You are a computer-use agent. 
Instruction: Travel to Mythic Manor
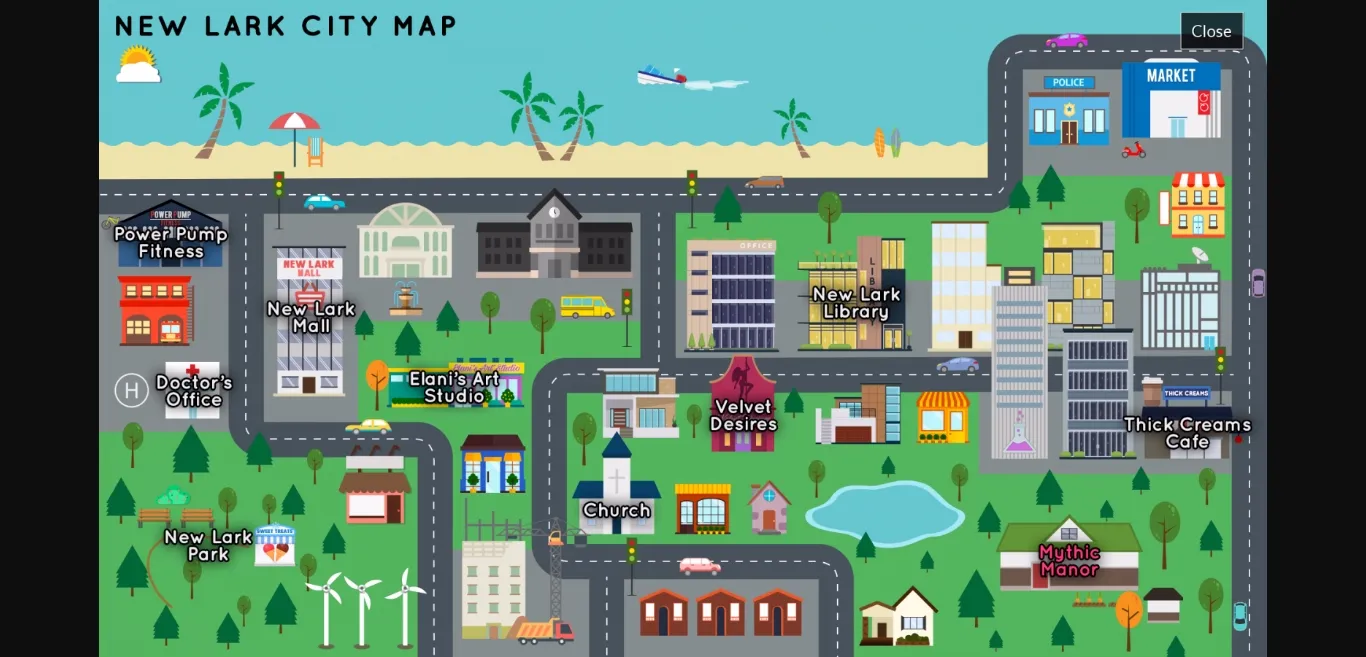[x=1069, y=560]
